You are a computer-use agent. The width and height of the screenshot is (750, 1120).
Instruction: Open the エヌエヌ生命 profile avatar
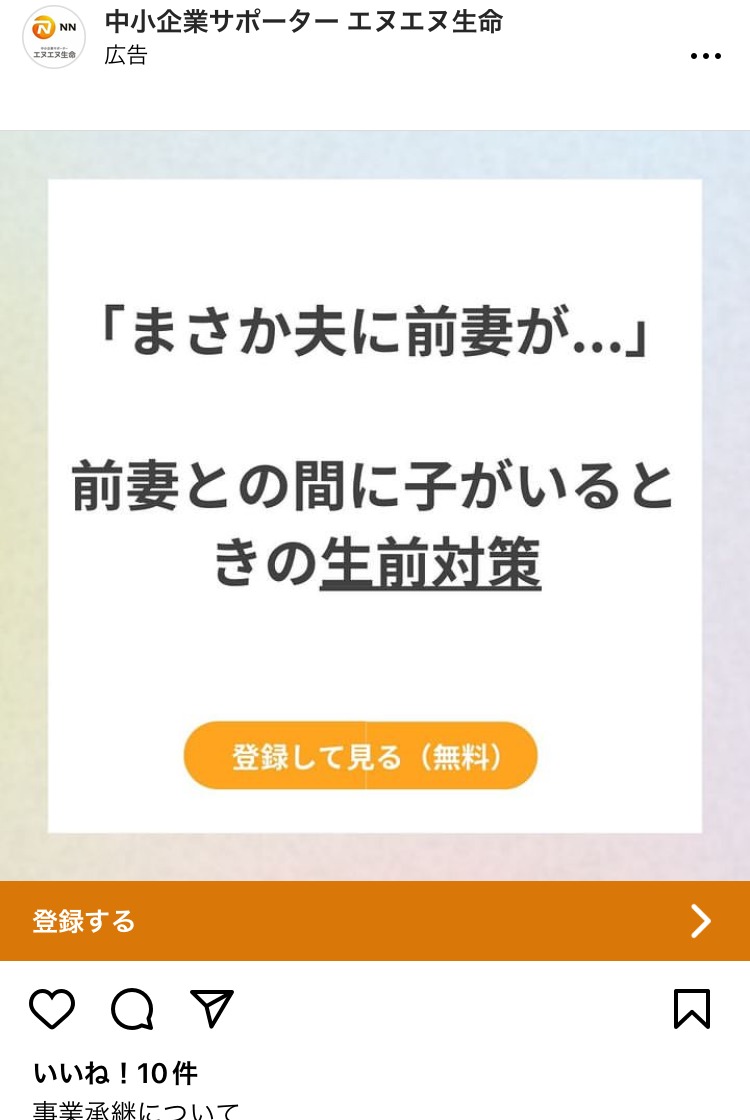(54, 37)
